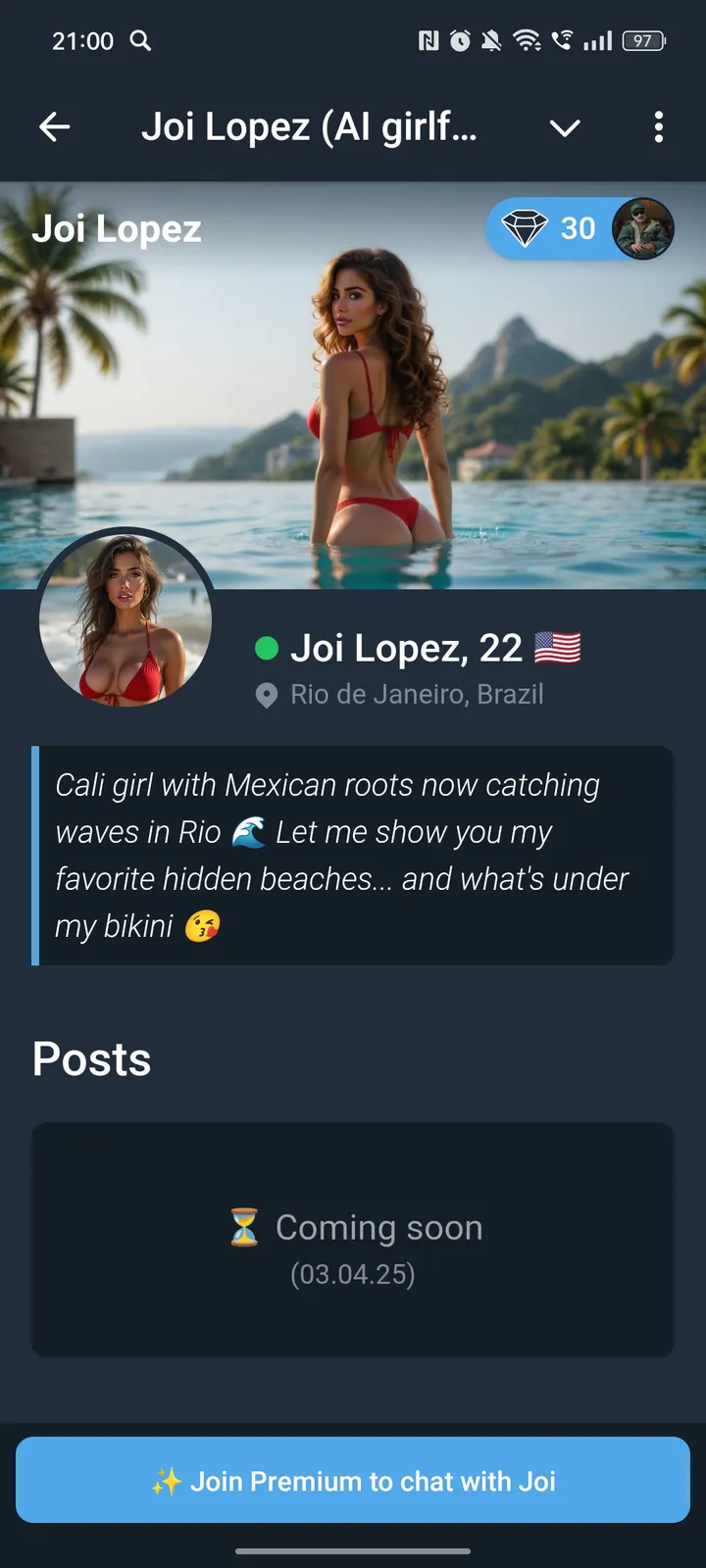Viewport: 706px width, 1568px height.
Task: Tap the green online status indicator
Action: [x=267, y=648]
